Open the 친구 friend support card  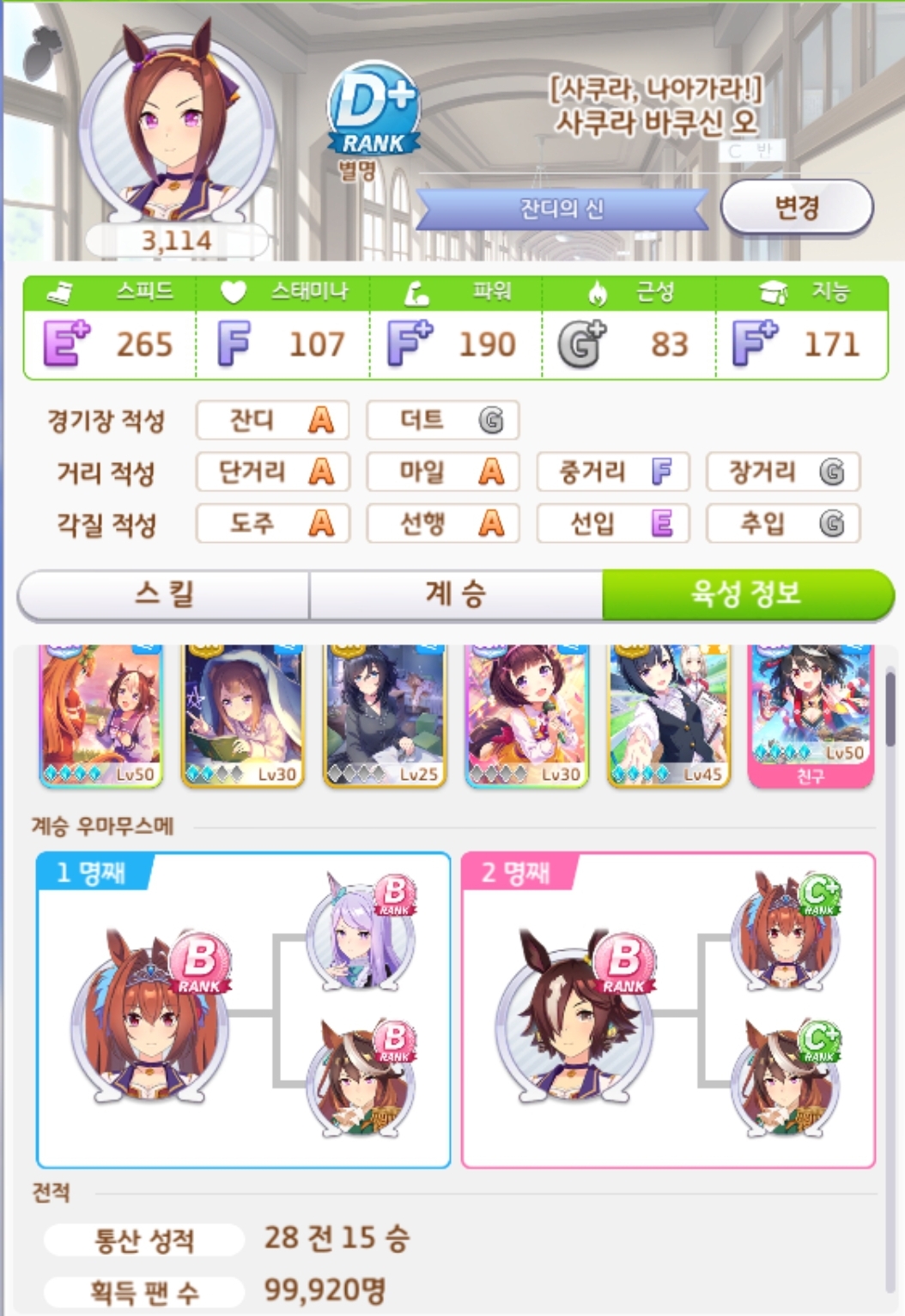(810, 715)
